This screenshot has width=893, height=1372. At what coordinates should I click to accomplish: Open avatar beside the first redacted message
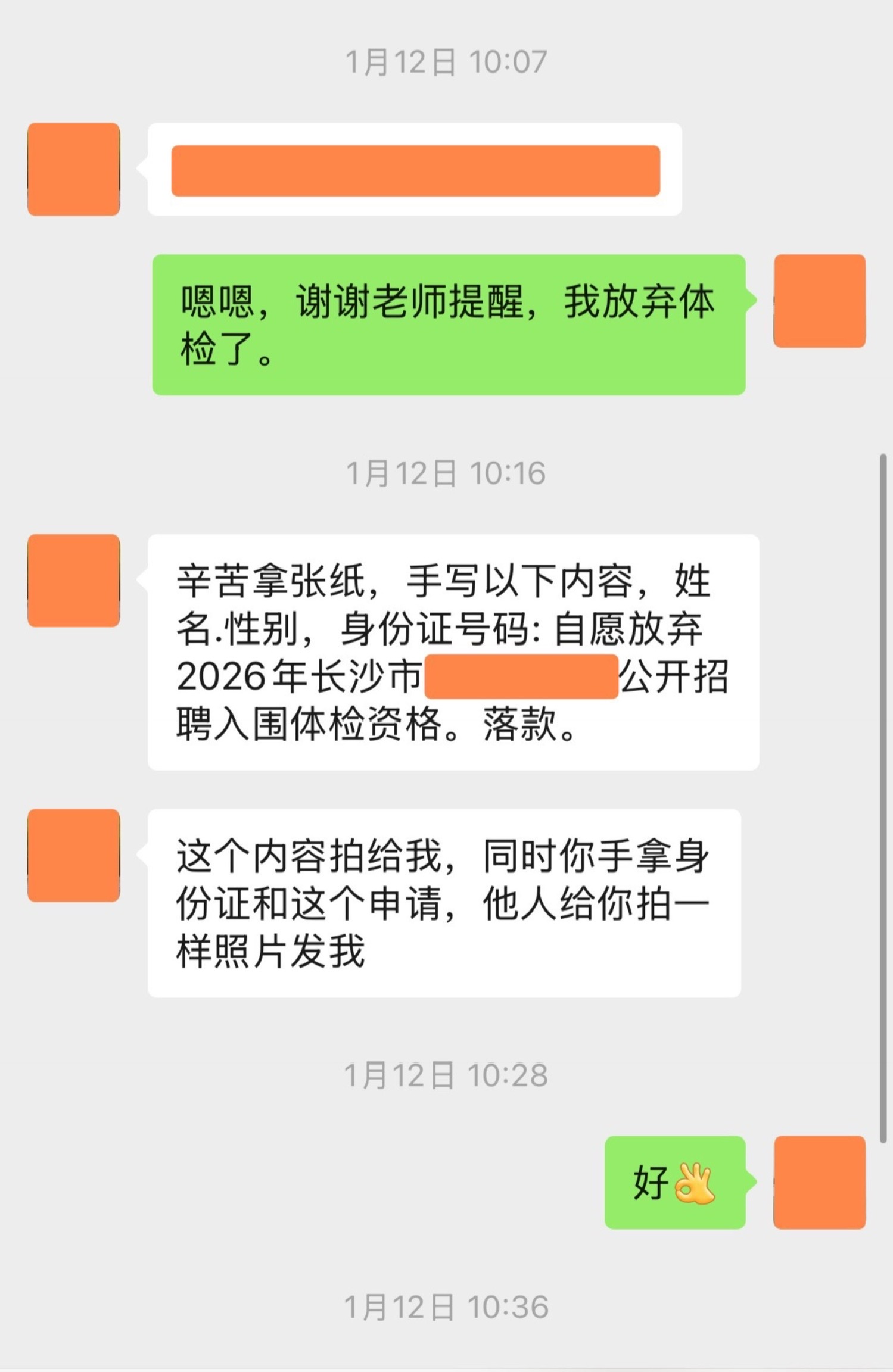tap(74, 169)
